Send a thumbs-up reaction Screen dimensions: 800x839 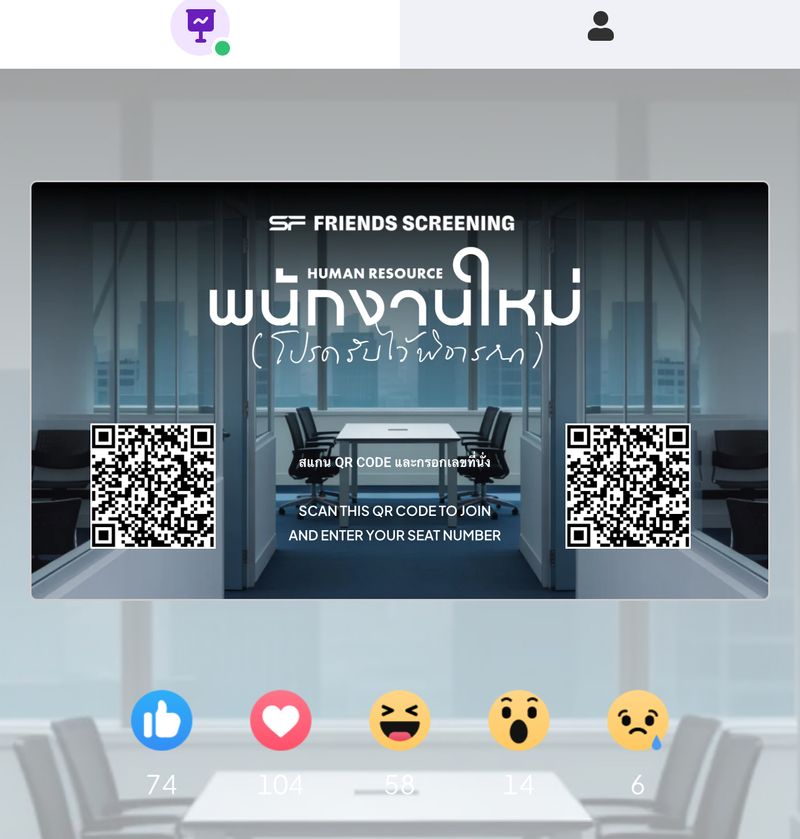161,720
